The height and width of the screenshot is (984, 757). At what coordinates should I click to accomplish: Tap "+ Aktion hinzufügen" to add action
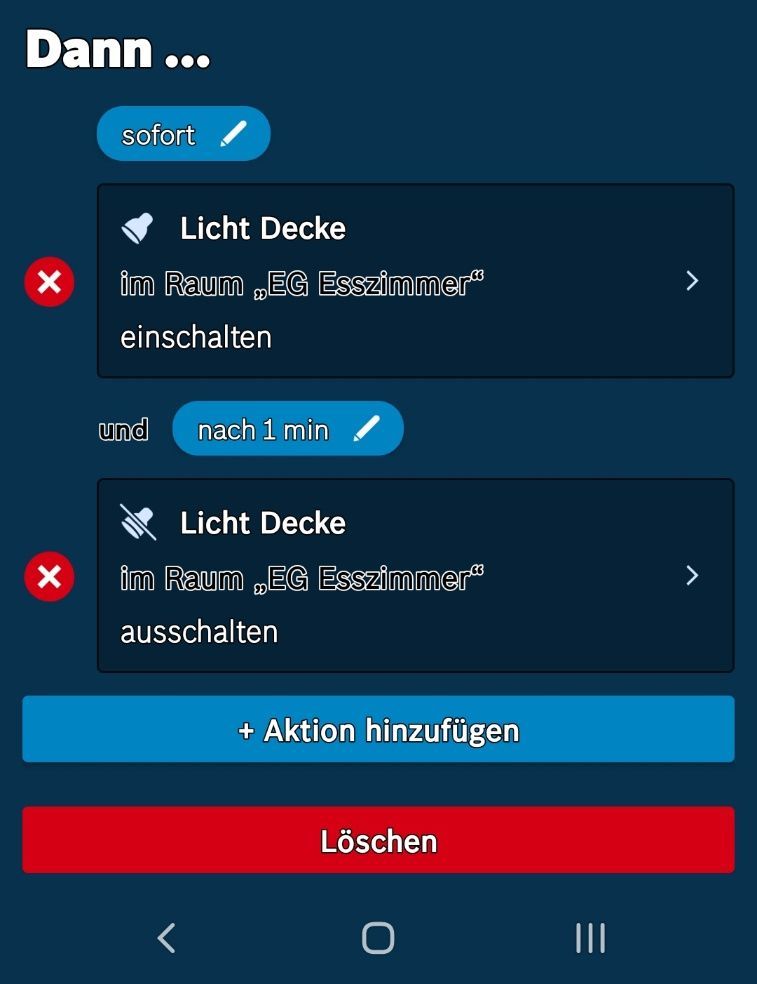pos(378,730)
